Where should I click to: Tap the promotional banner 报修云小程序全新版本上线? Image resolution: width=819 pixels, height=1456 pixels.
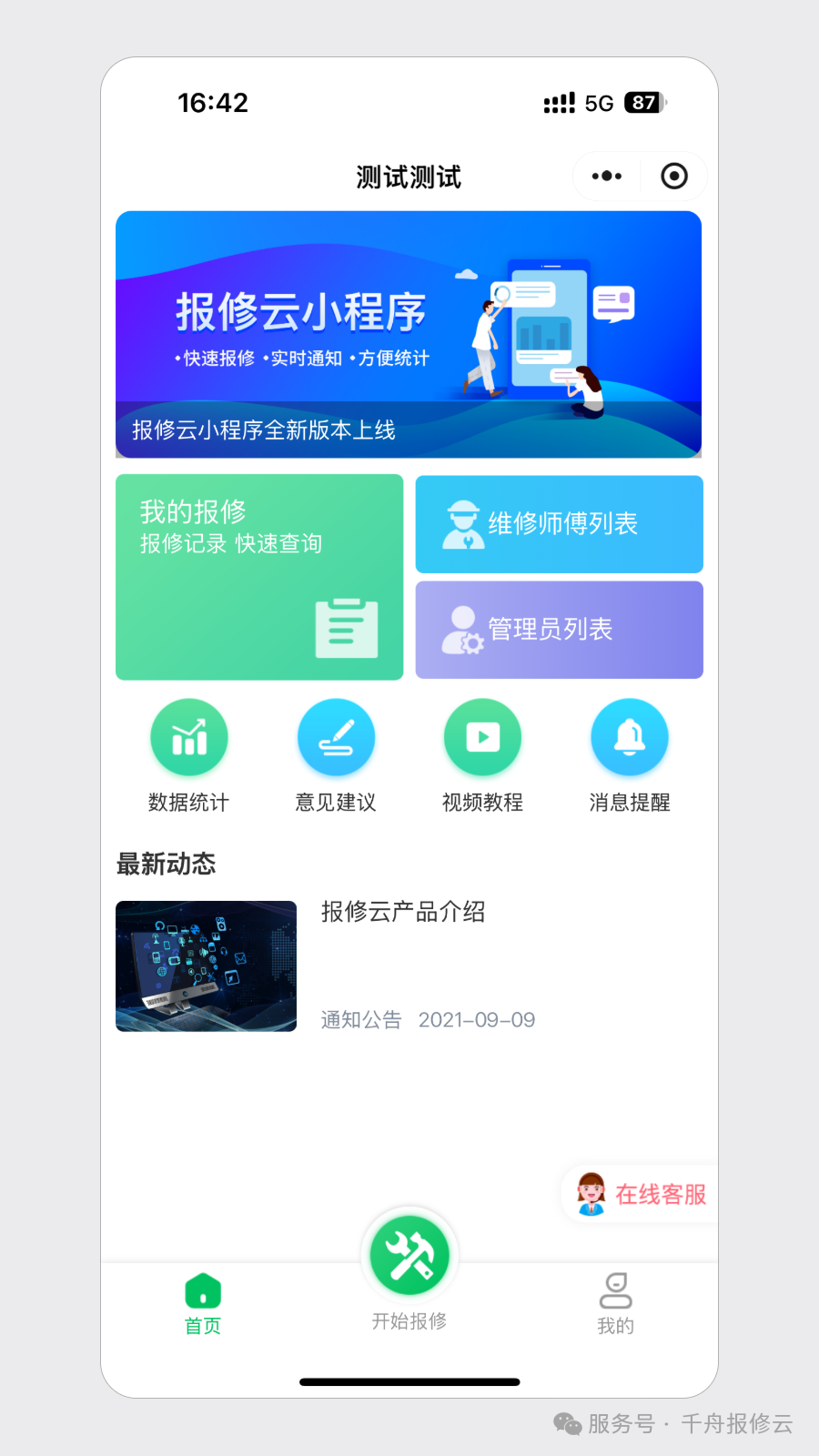pos(409,335)
